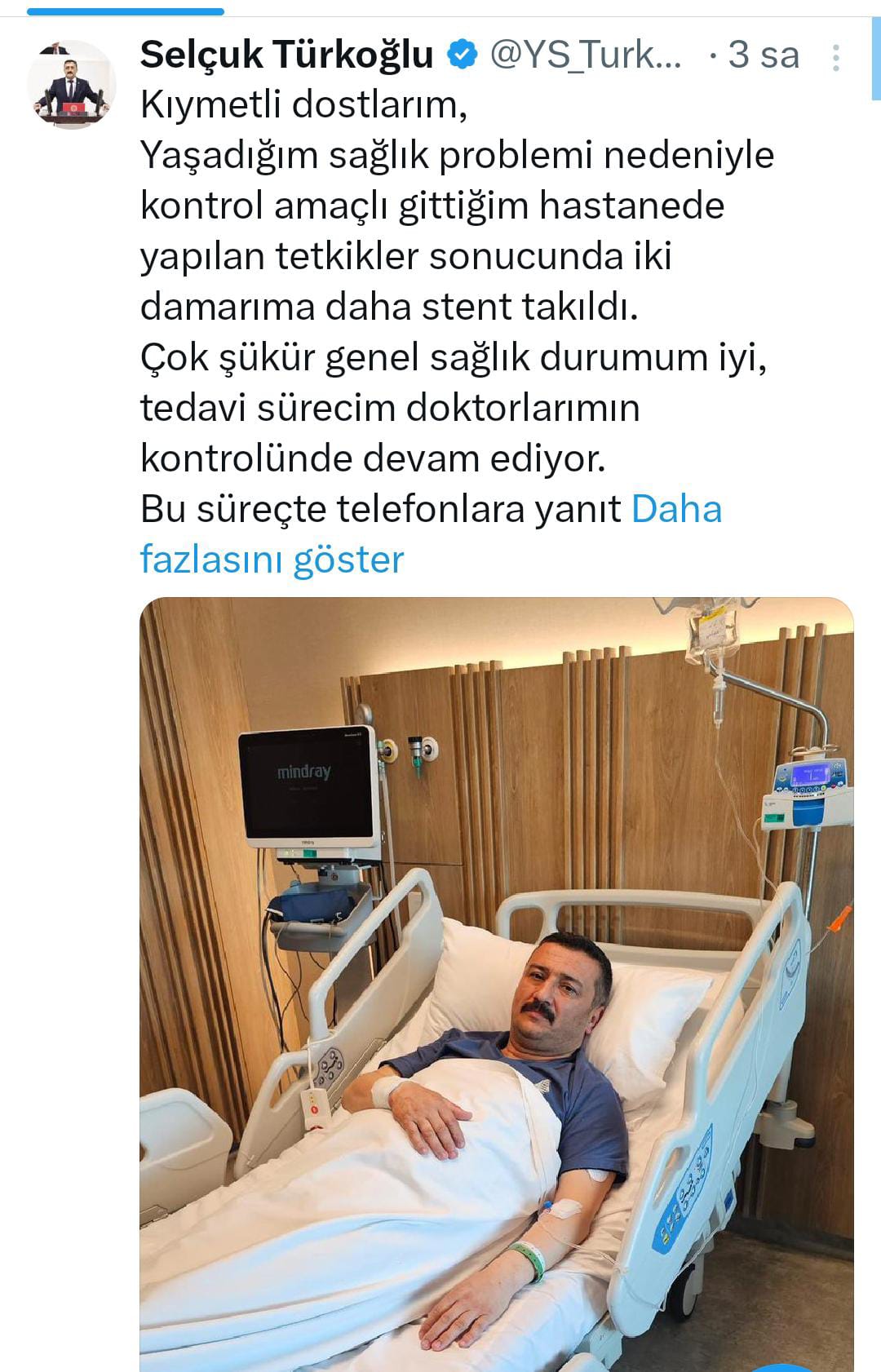Tap 'Daha fazlasını göster' to expand tweet
Image resolution: width=881 pixels, height=1372 pixels.
point(272,560)
